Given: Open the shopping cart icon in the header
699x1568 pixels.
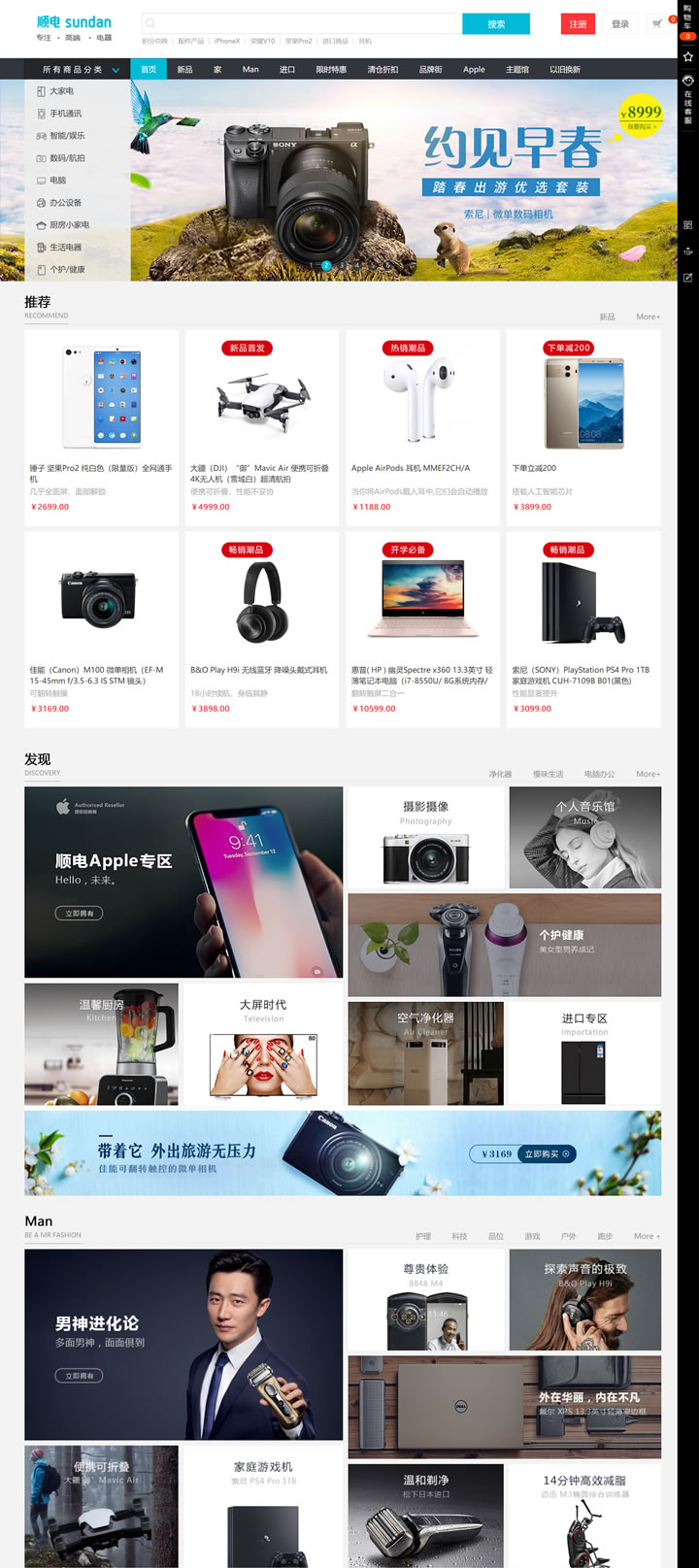Looking at the screenshot, I should click(657, 24).
